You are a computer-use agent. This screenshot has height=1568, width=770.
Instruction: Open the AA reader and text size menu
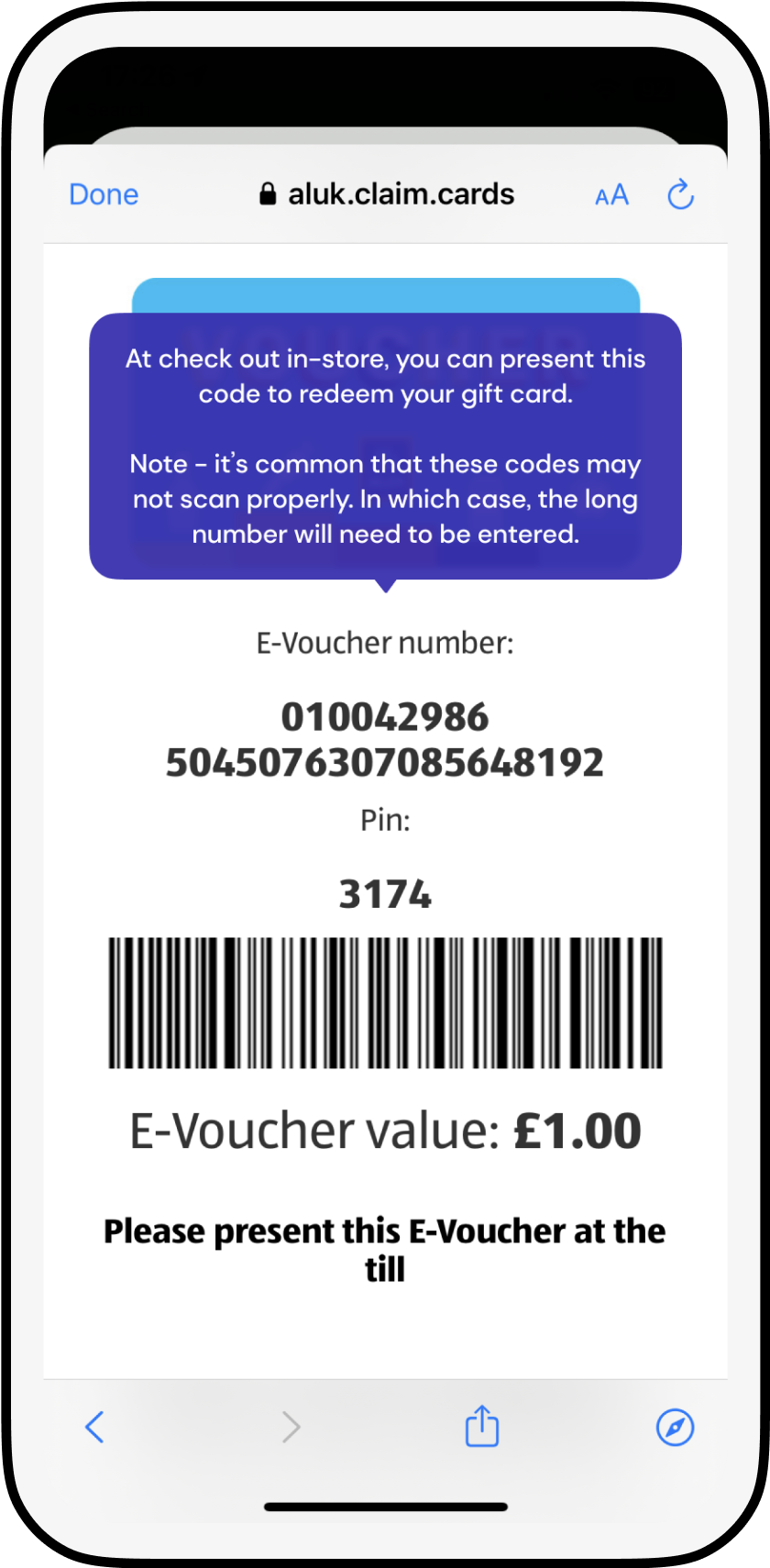click(x=611, y=194)
